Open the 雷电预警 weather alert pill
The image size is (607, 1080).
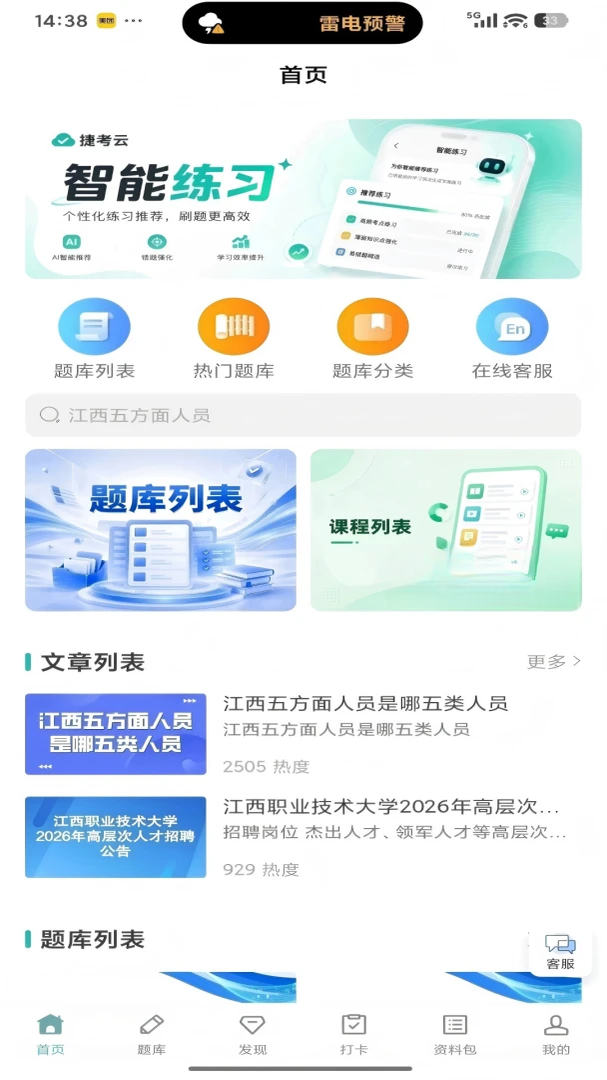[302, 23]
